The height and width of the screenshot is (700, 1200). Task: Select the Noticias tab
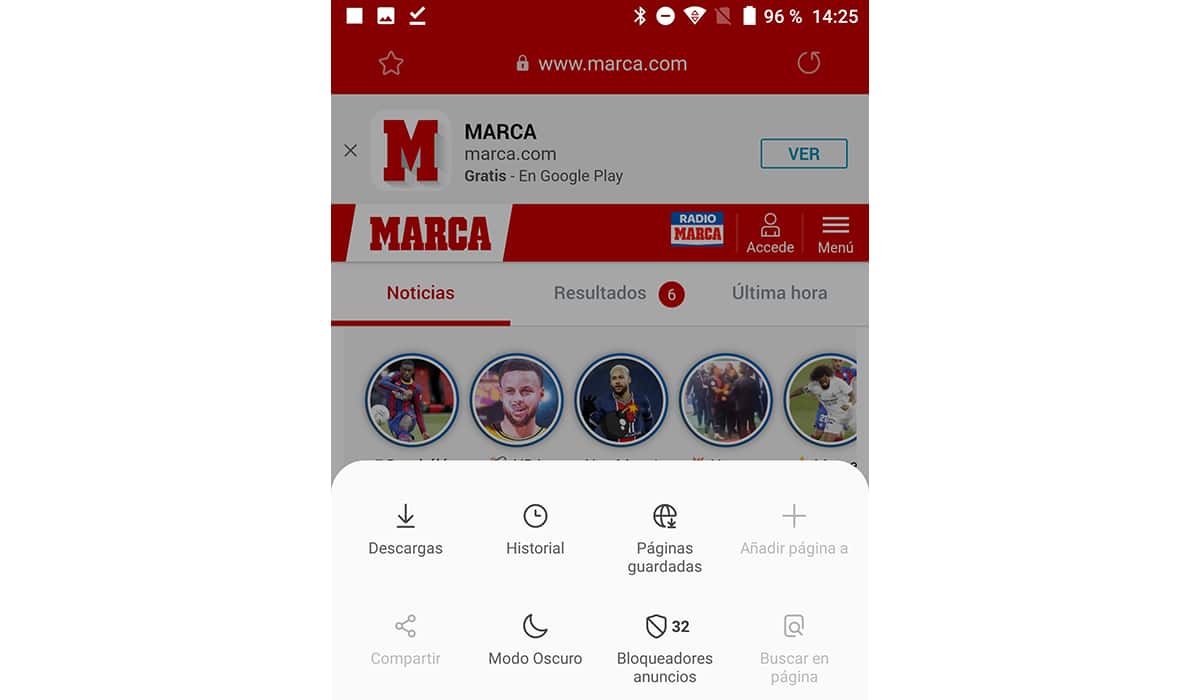[x=420, y=293]
